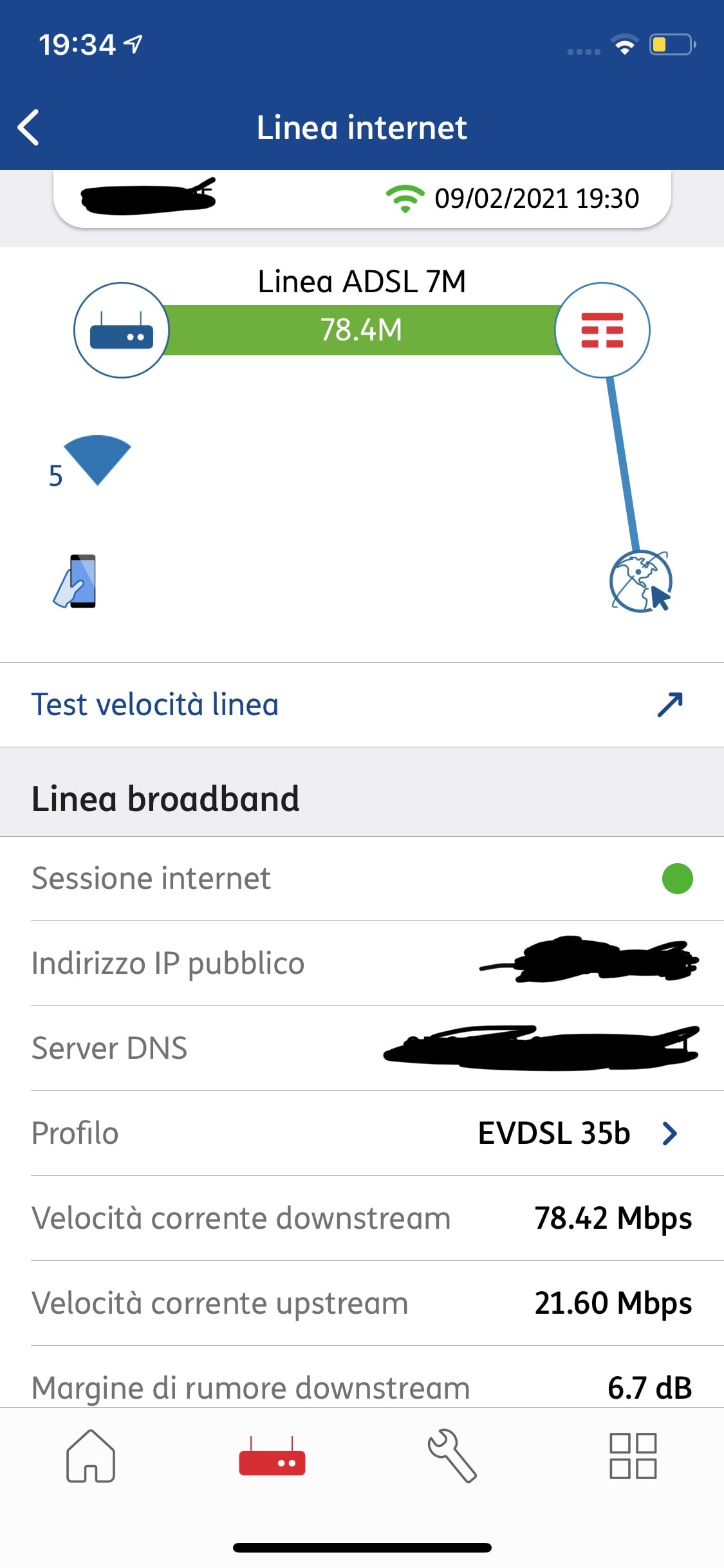Tap the blue modem icon

coord(122,330)
